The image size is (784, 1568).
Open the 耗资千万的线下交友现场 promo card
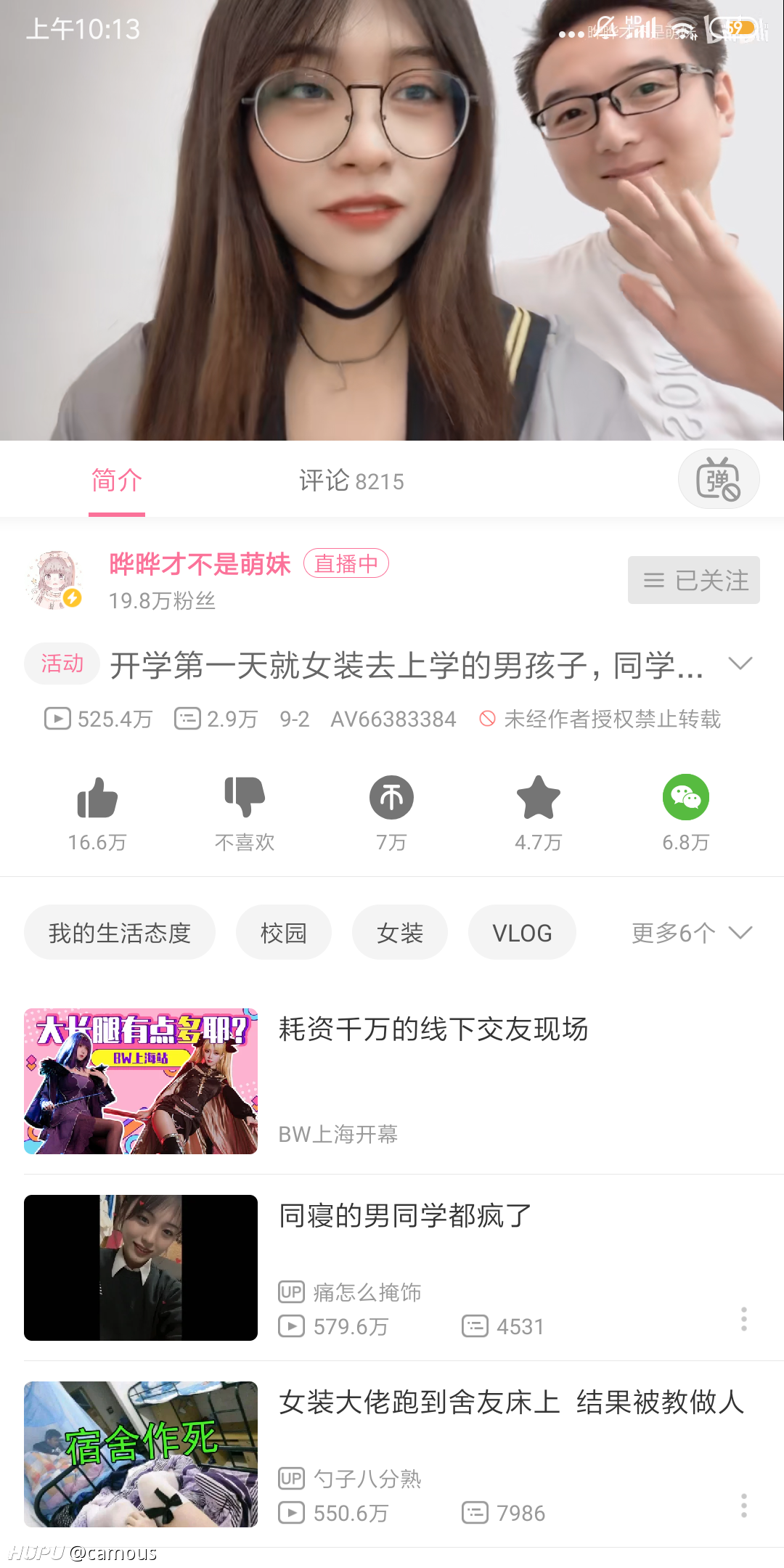392,1081
